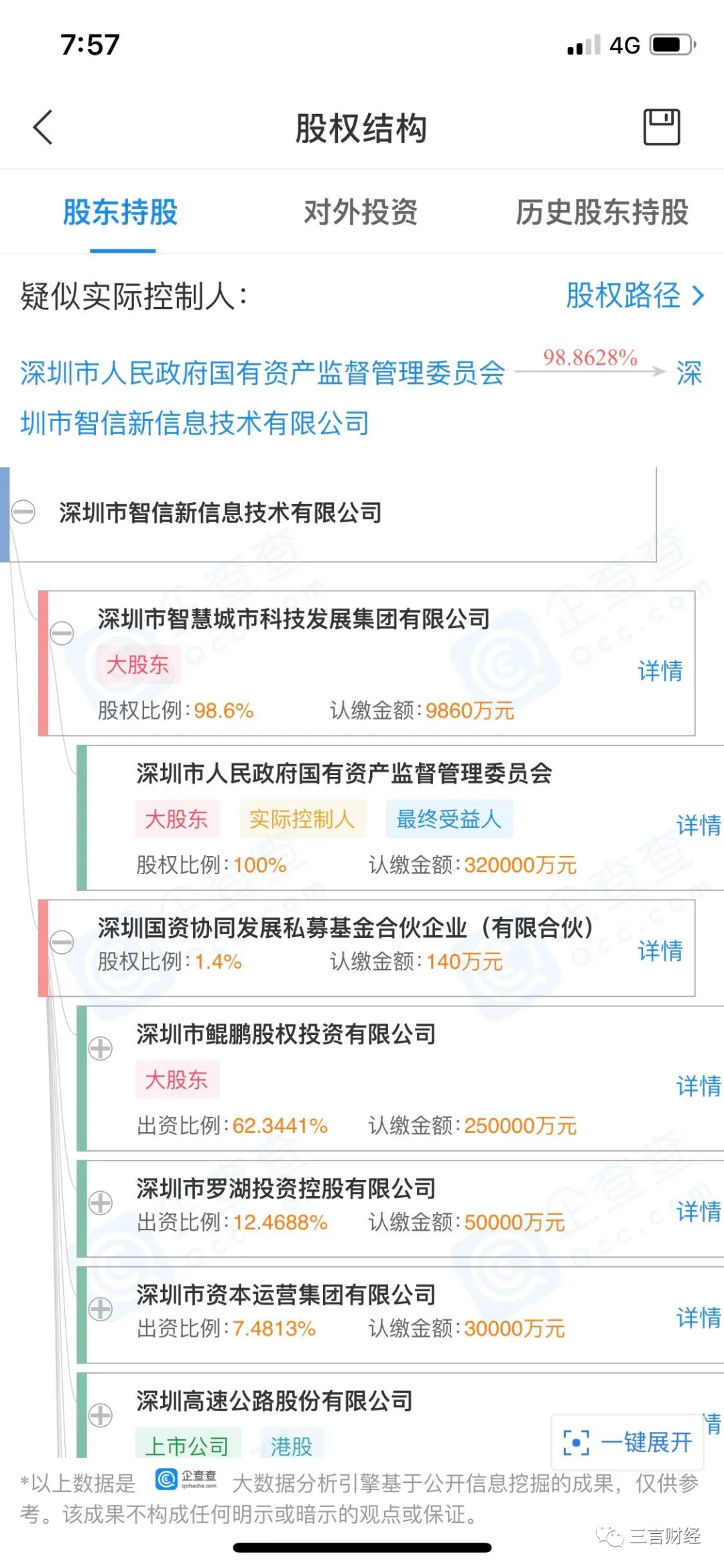Expand the 深圳市资本运营集团有限公司 node

[101, 1309]
